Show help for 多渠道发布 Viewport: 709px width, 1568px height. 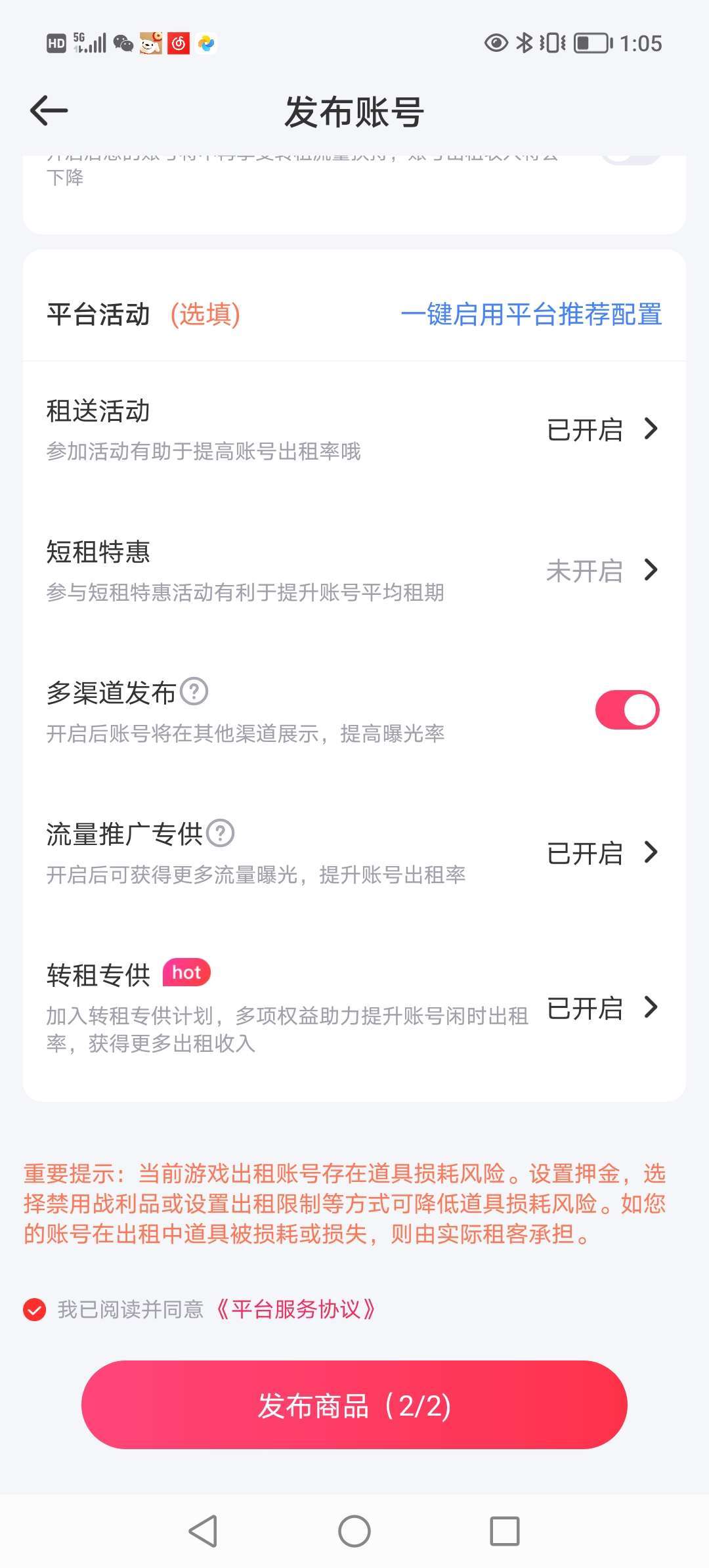tap(194, 691)
